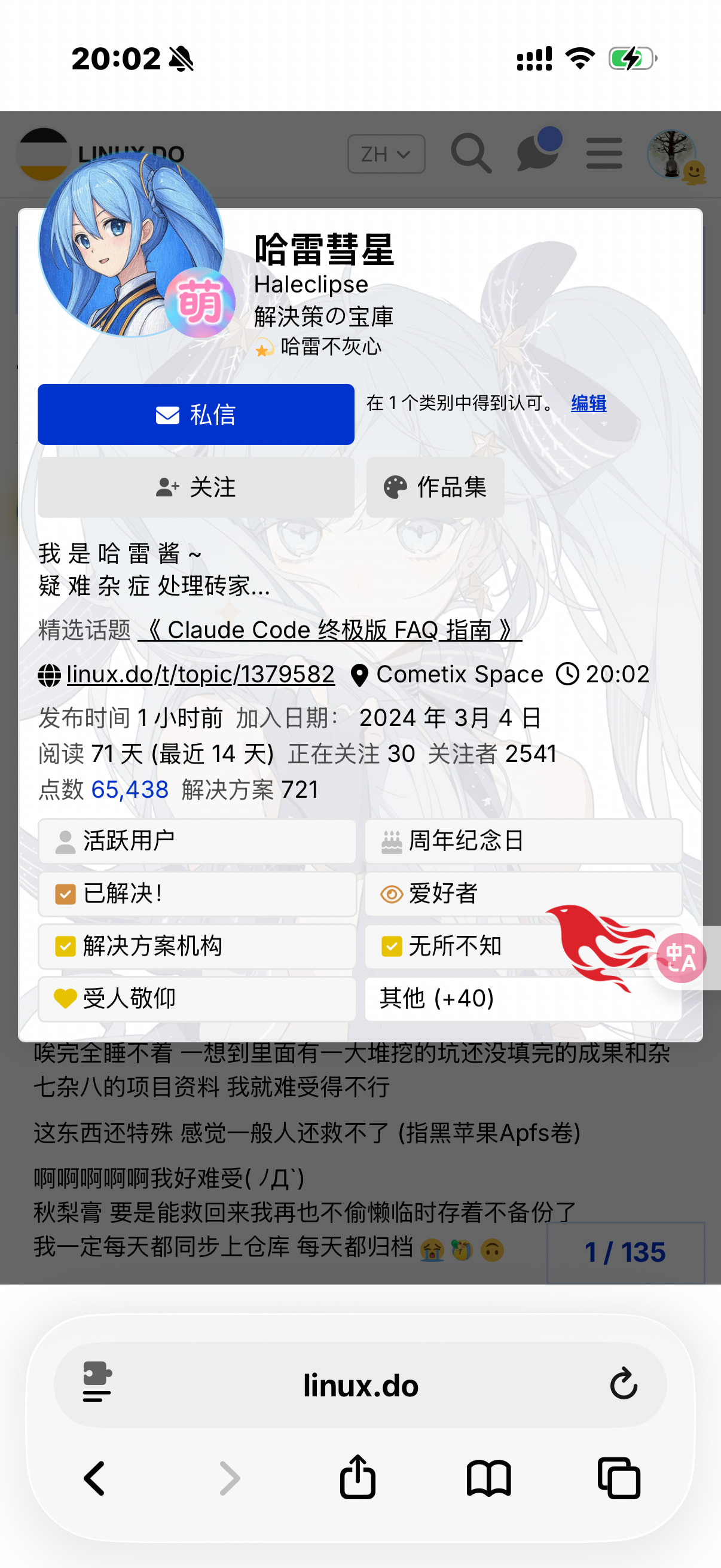721x1568 pixels.
Task: Reload the page in Safari
Action: pyautogui.click(x=624, y=1384)
